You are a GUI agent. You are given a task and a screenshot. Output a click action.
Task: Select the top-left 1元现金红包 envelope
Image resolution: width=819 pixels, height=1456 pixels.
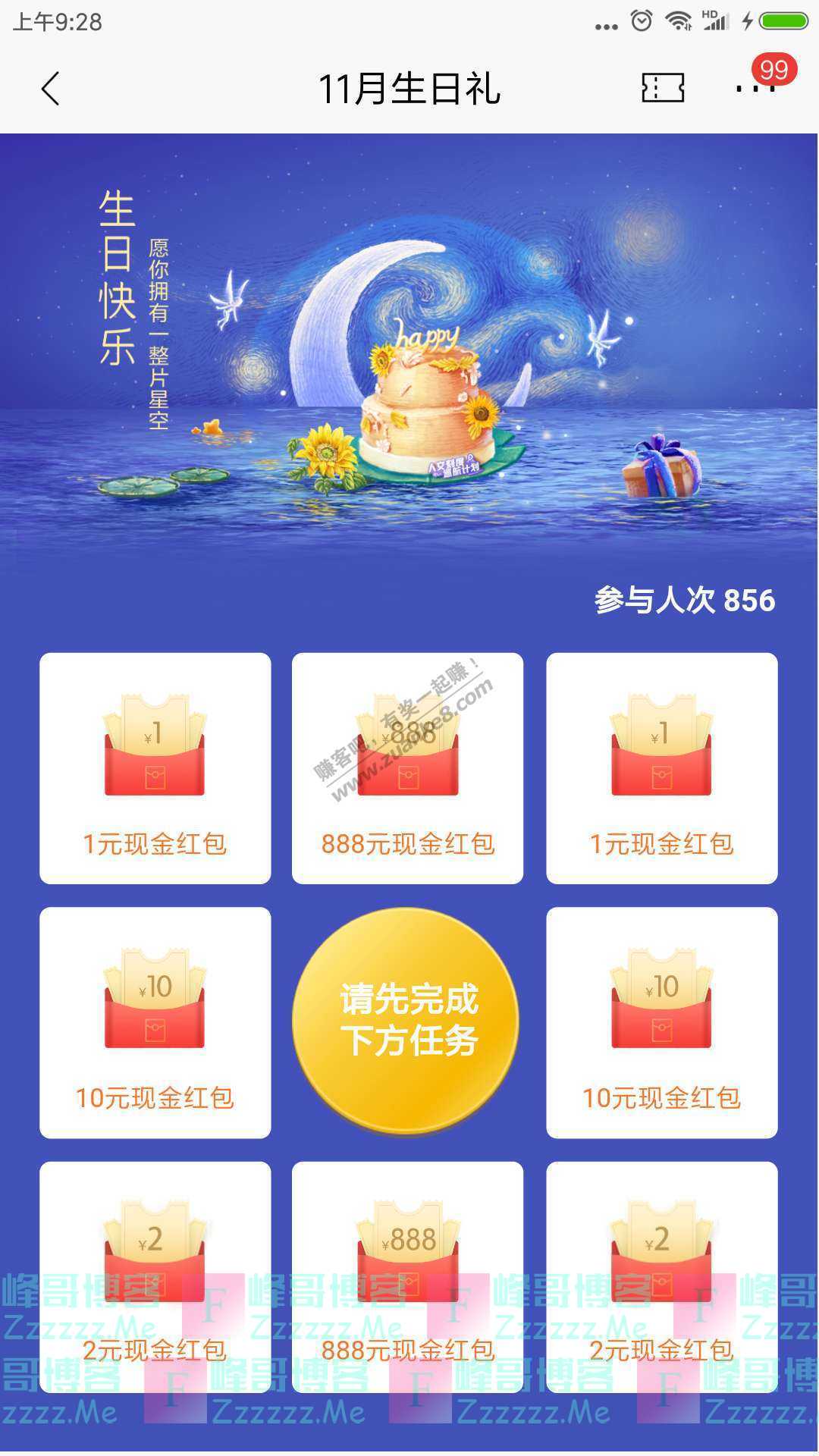[x=154, y=766]
